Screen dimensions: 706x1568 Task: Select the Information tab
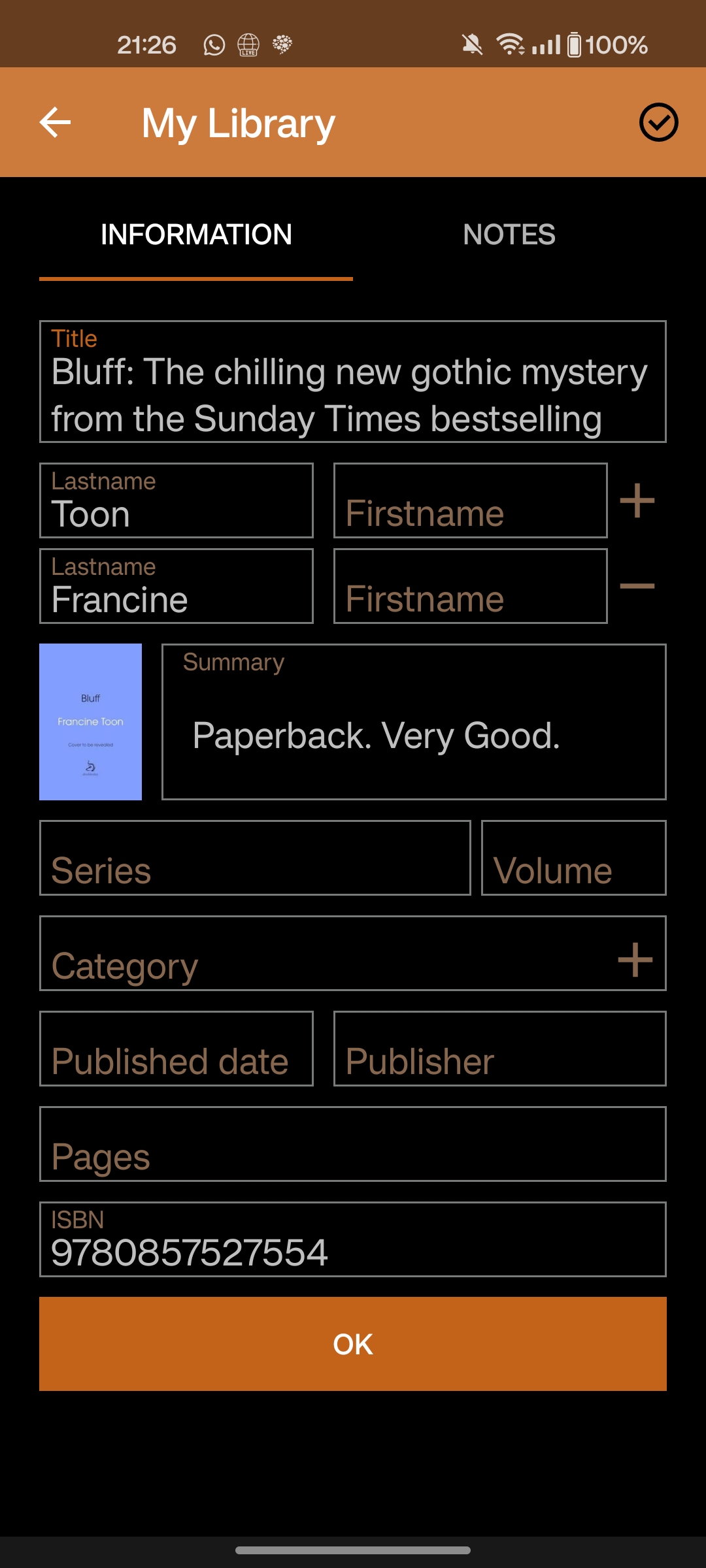pyautogui.click(x=196, y=235)
